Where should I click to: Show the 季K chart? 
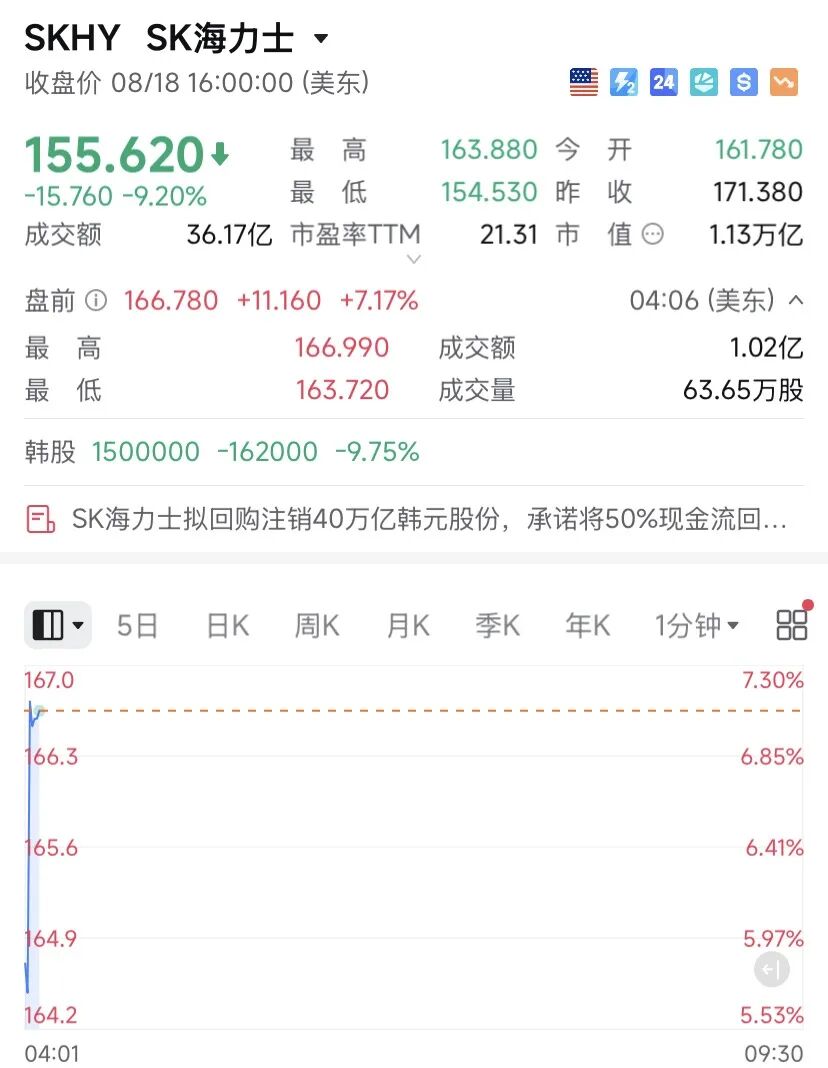pyautogui.click(x=498, y=625)
